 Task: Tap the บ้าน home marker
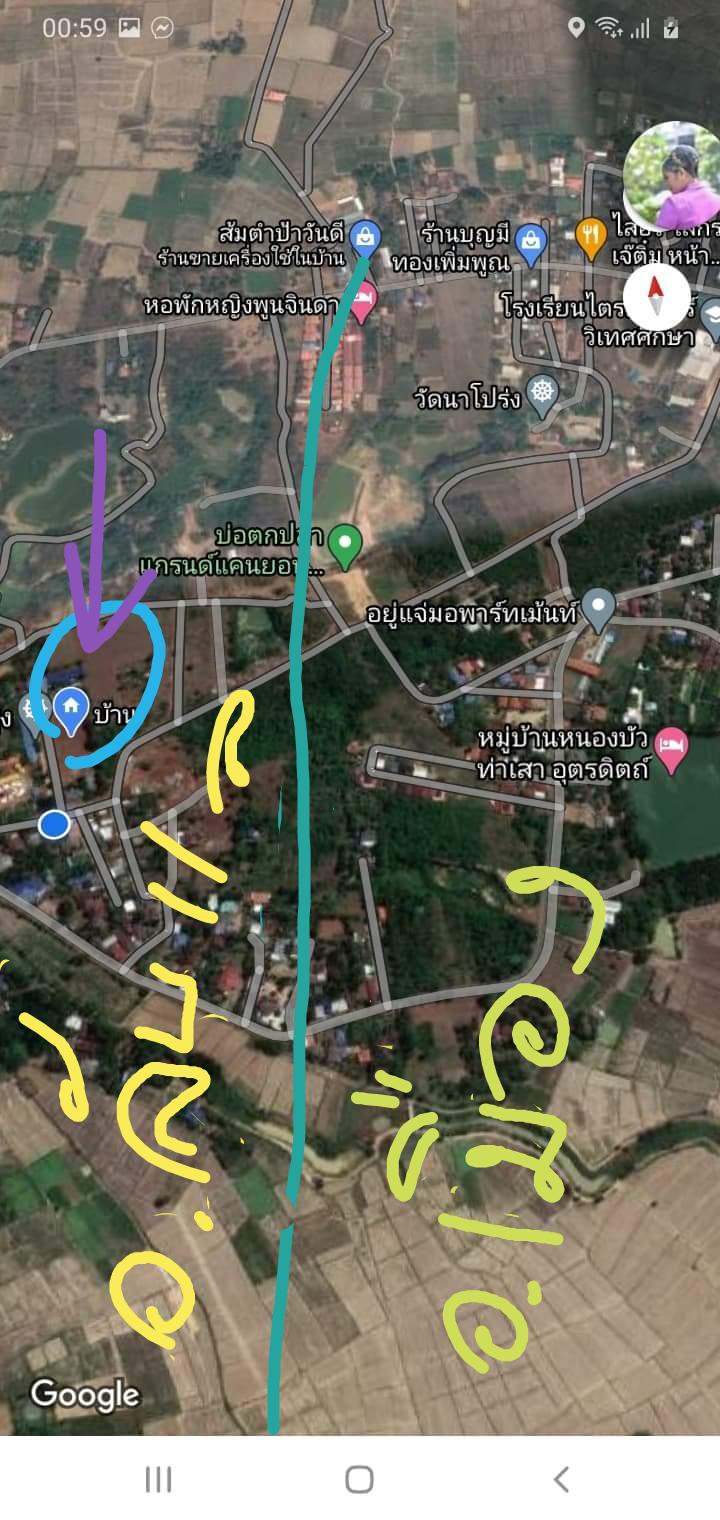[x=71, y=711]
